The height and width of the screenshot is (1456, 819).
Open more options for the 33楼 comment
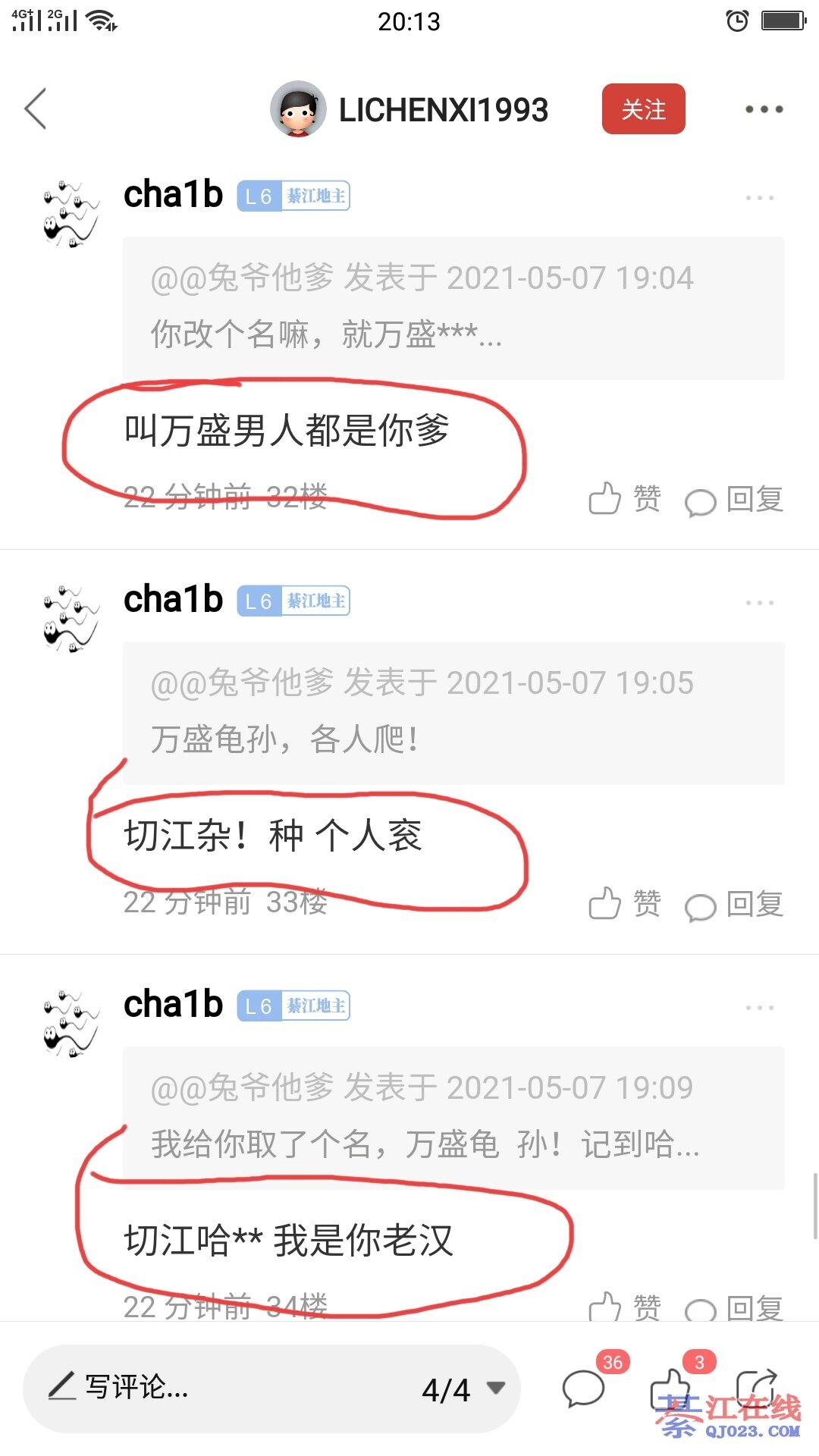tap(759, 603)
